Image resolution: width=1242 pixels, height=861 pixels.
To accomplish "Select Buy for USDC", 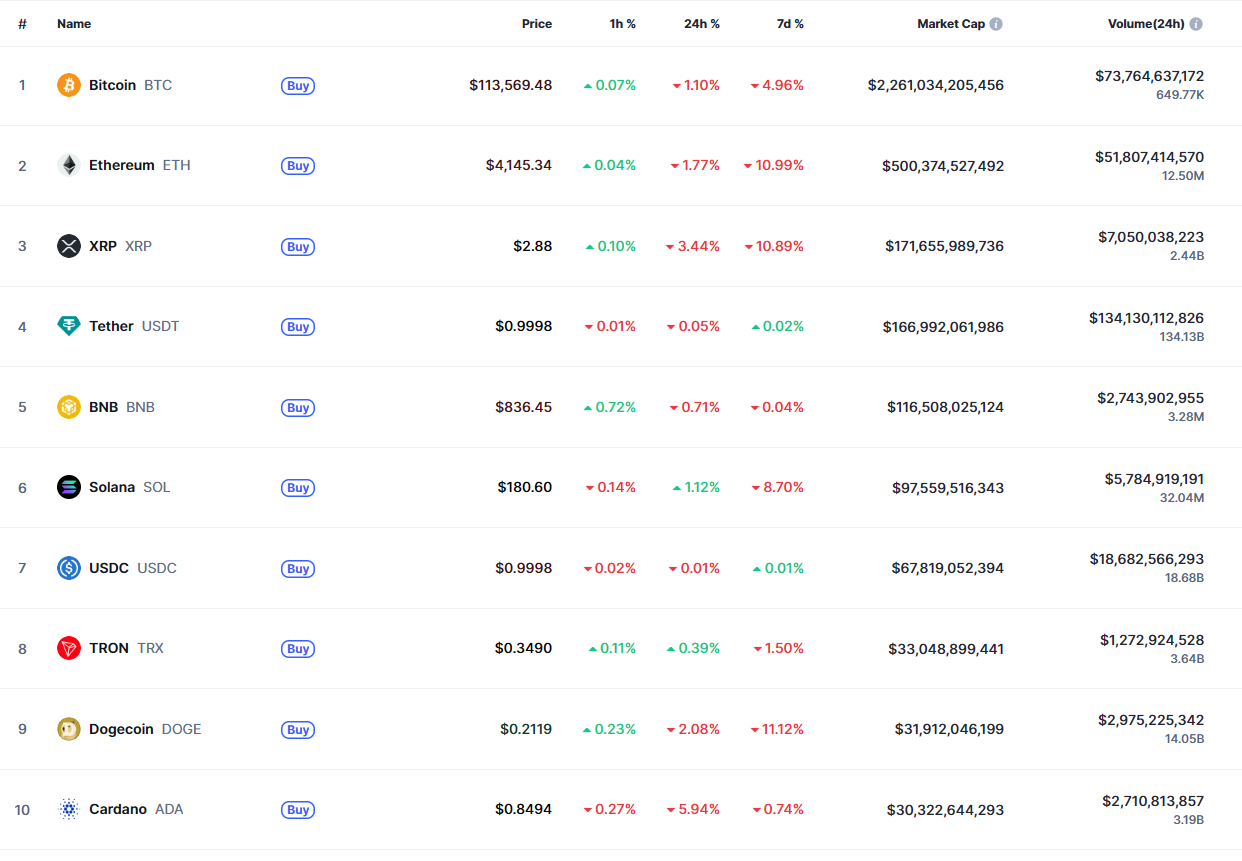I will pyautogui.click(x=298, y=569).
